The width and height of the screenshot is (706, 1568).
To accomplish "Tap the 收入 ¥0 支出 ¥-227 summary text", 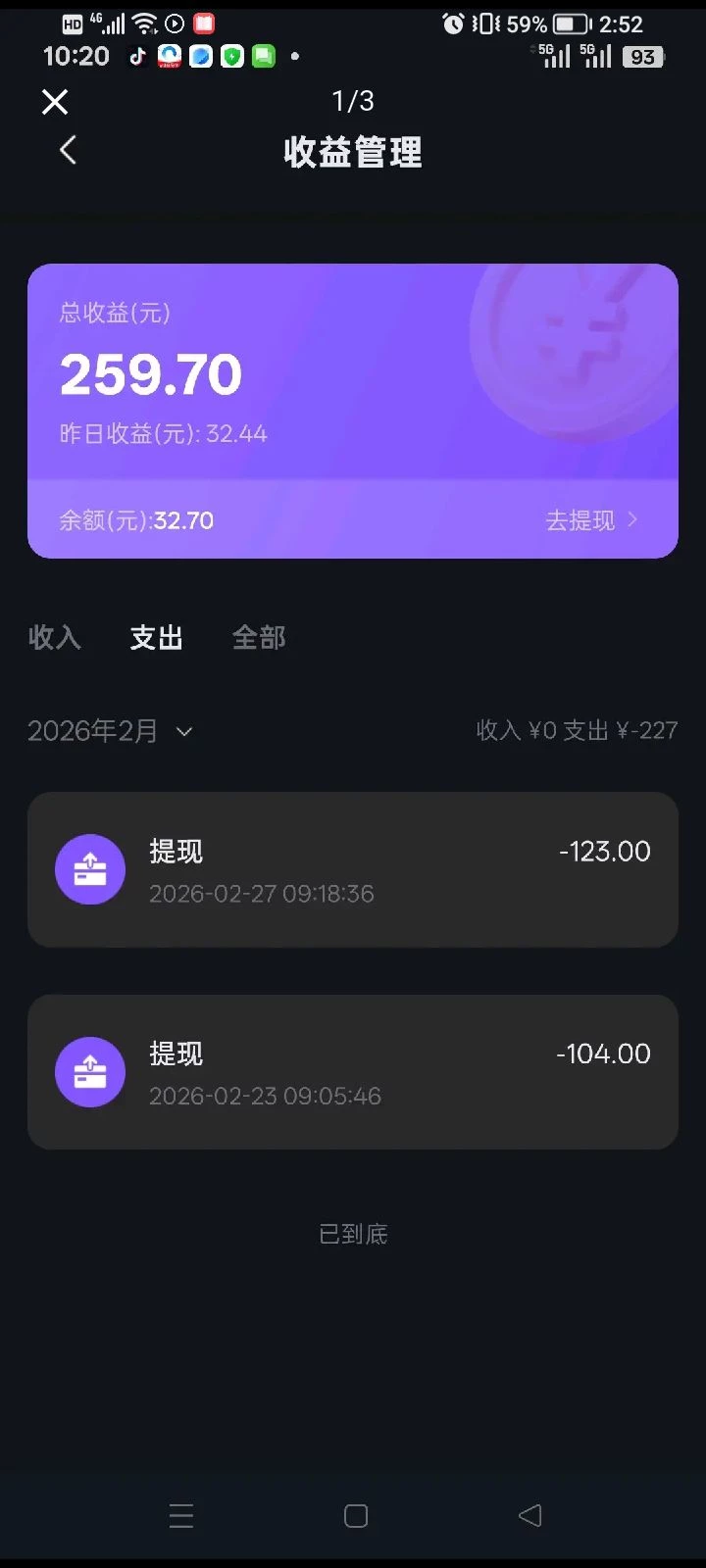I will click(578, 730).
